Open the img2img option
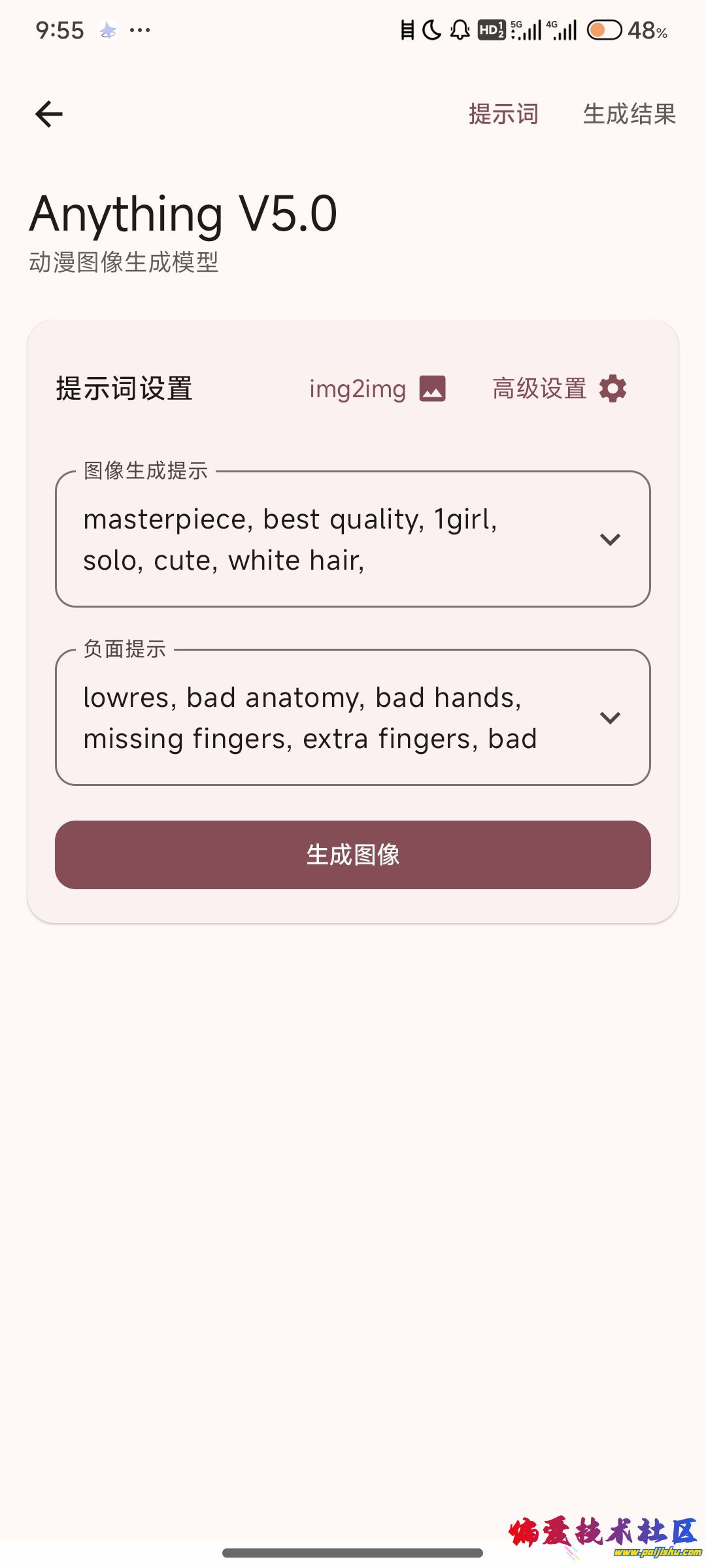 click(377, 389)
